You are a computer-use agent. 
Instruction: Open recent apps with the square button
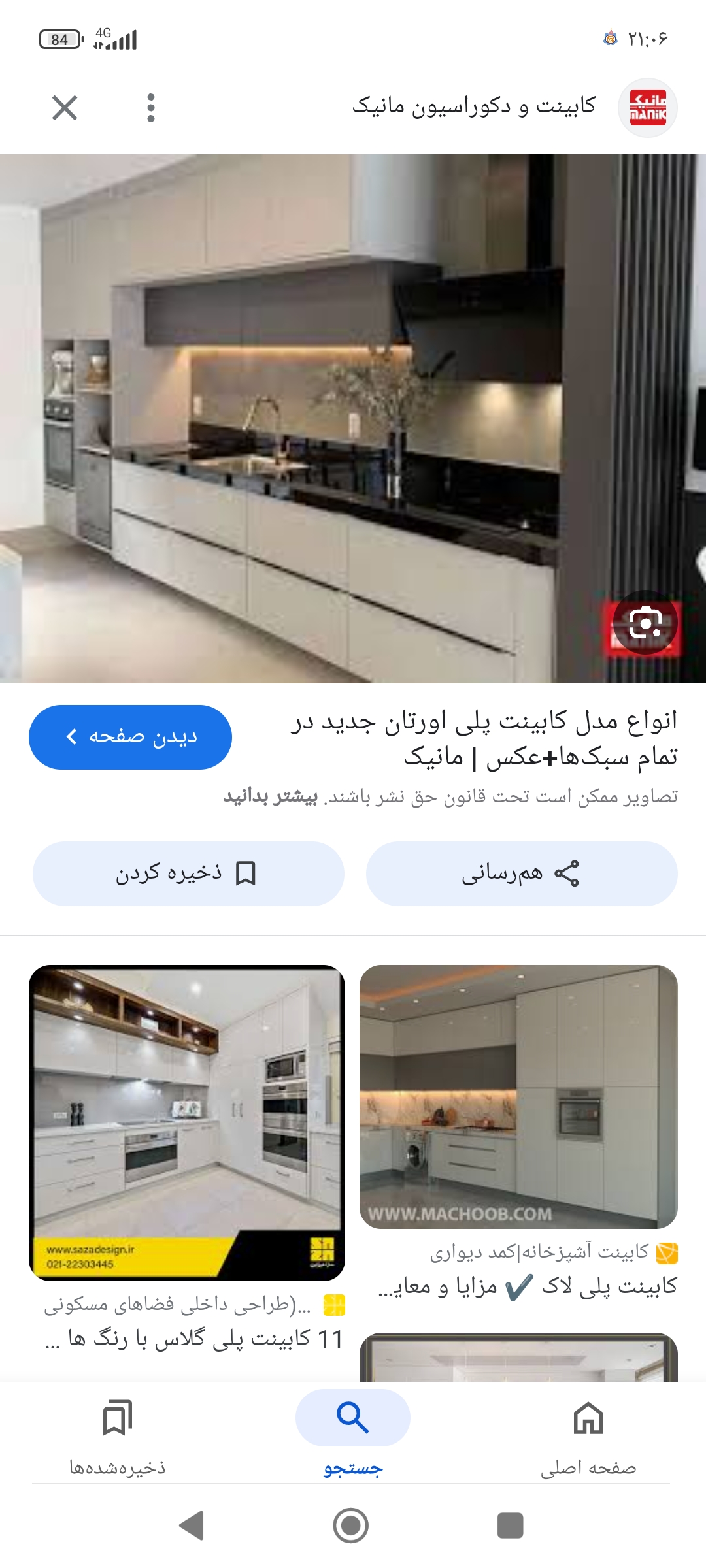tap(510, 1526)
